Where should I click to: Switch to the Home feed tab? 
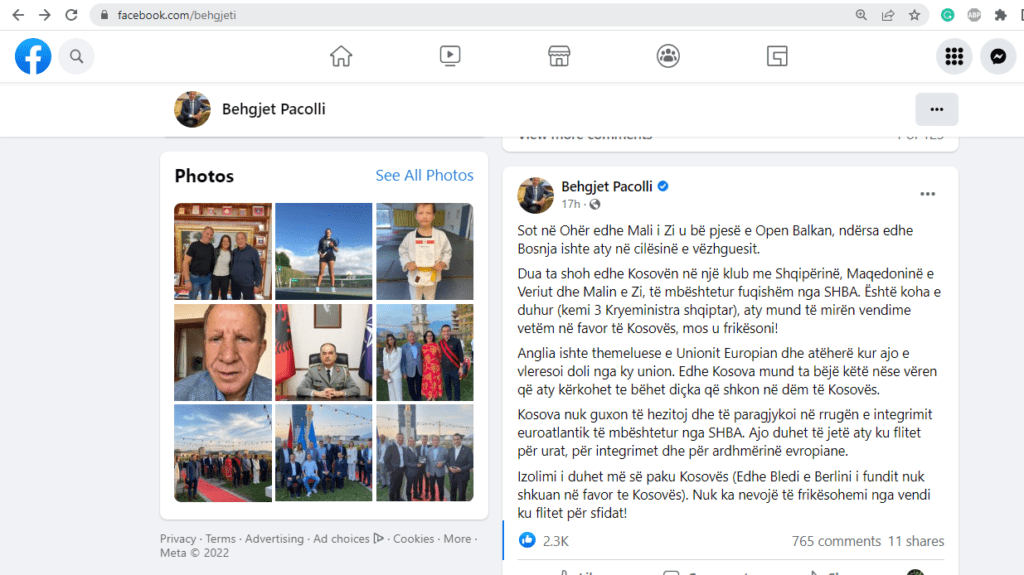[341, 56]
